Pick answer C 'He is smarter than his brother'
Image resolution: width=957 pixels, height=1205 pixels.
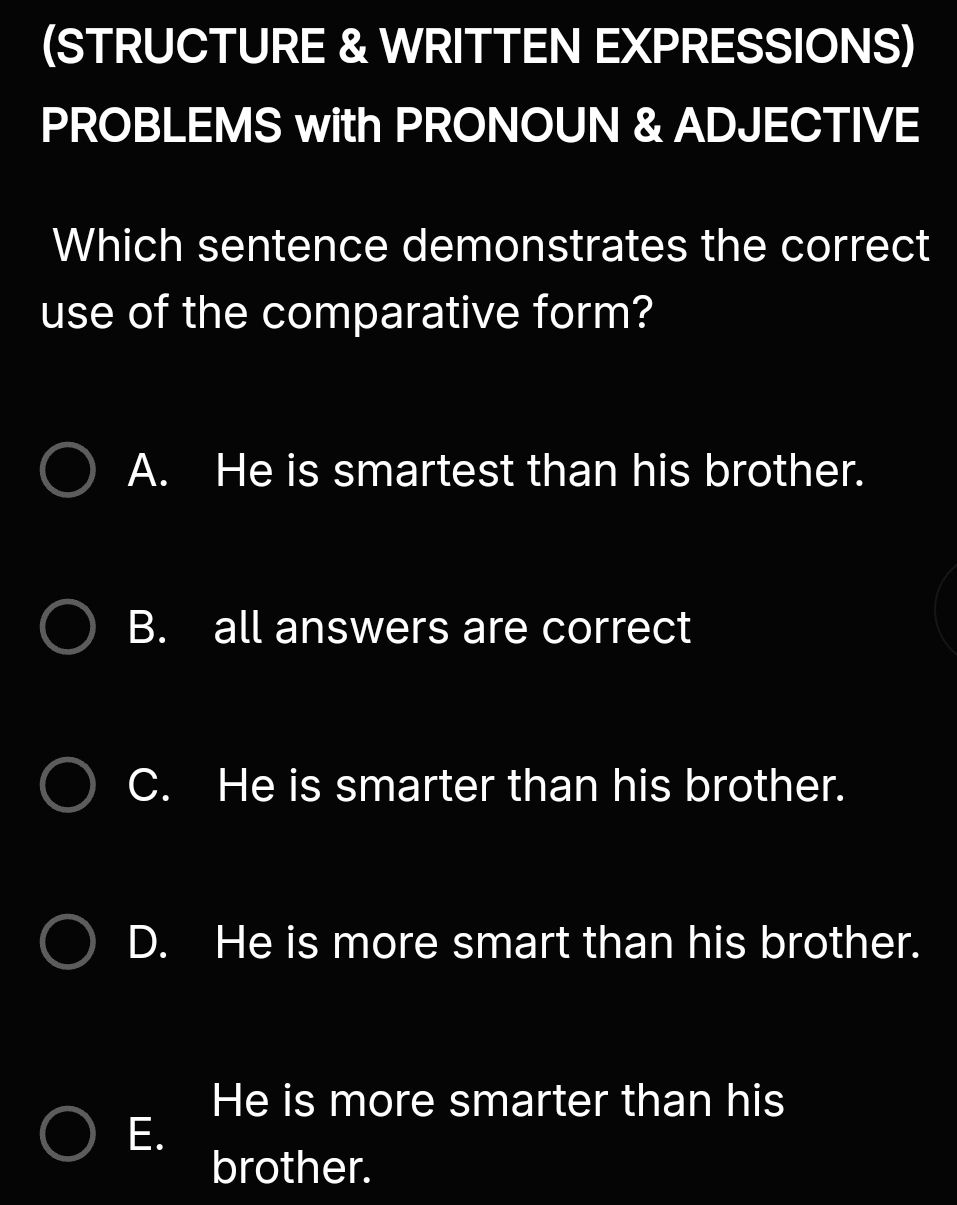(x=68, y=786)
